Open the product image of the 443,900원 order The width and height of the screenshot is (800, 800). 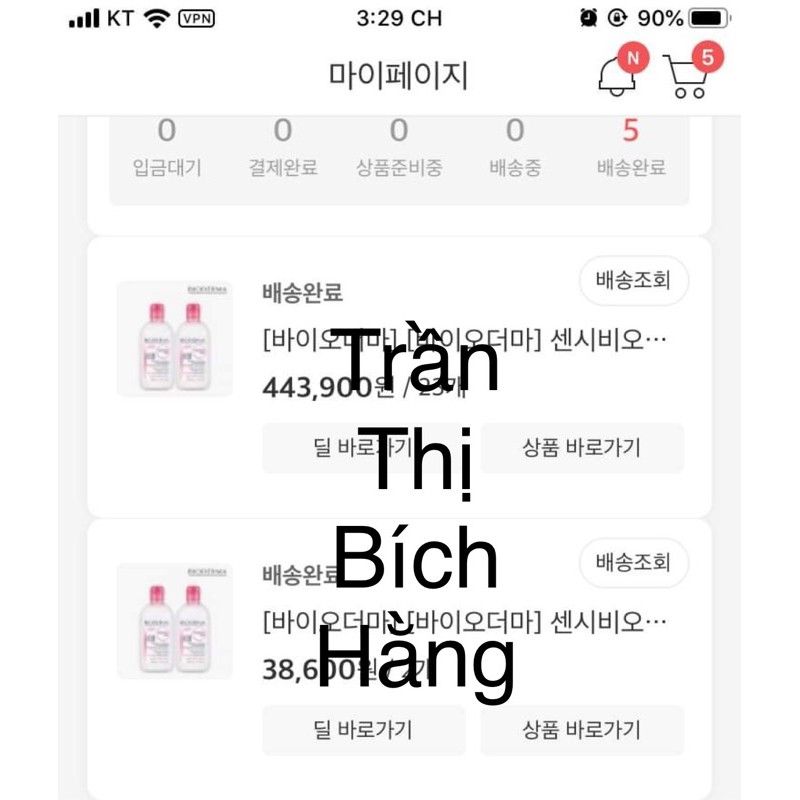pyautogui.click(x=174, y=338)
